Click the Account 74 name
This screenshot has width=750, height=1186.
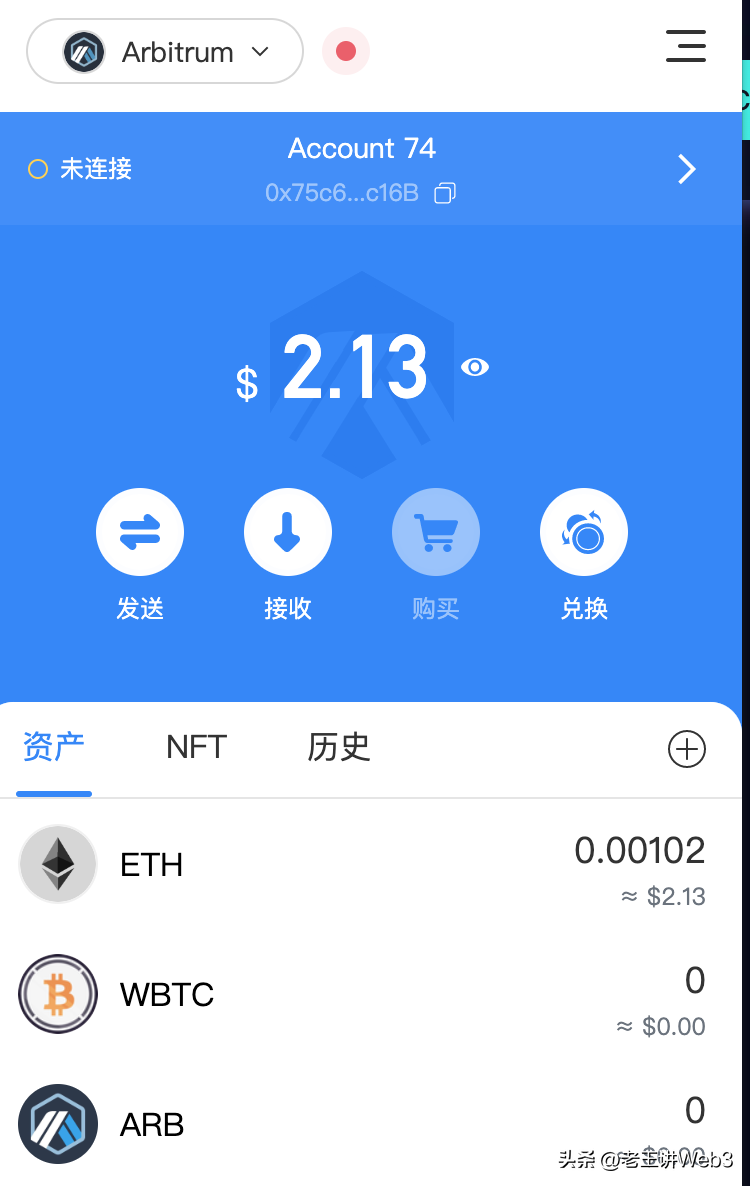[362, 148]
